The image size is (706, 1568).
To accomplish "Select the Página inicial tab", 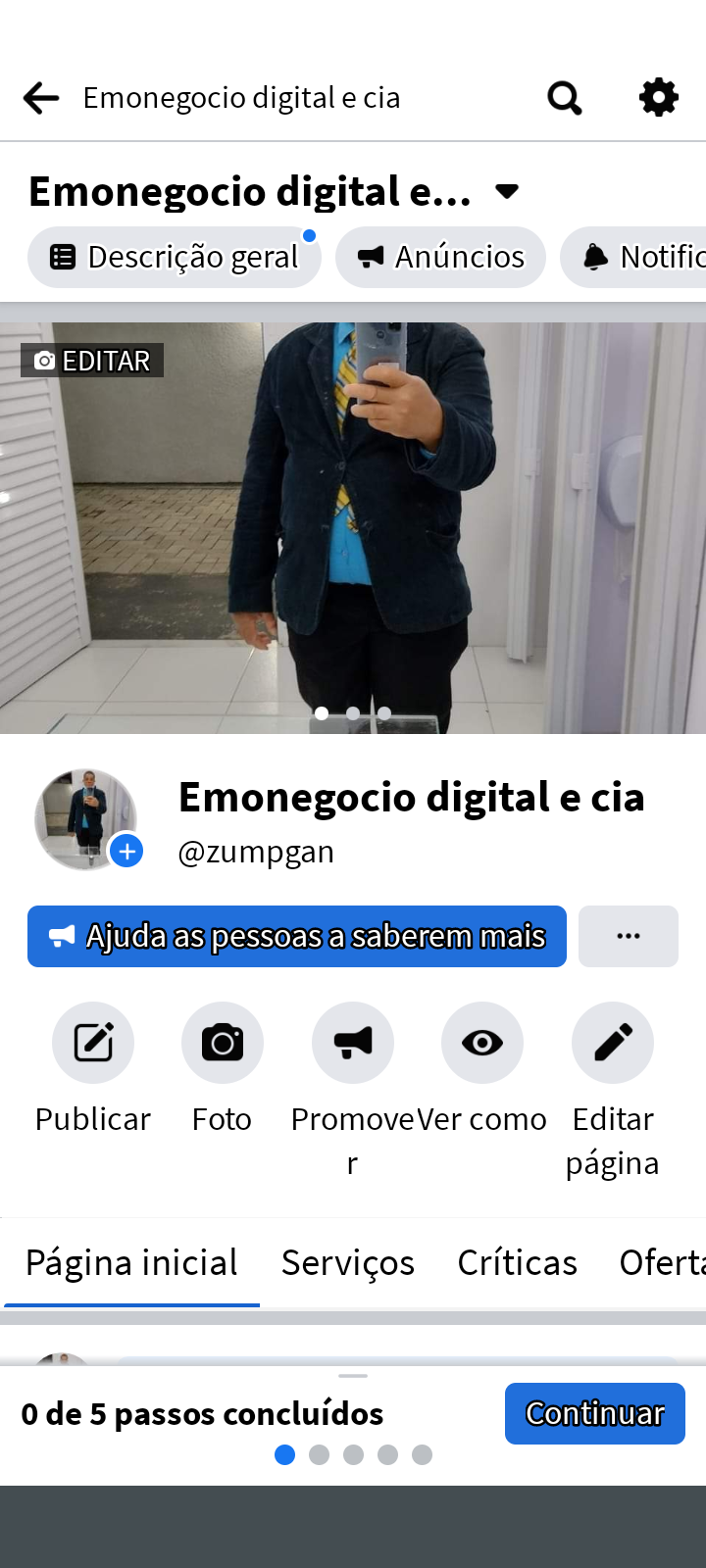I will 131,1262.
